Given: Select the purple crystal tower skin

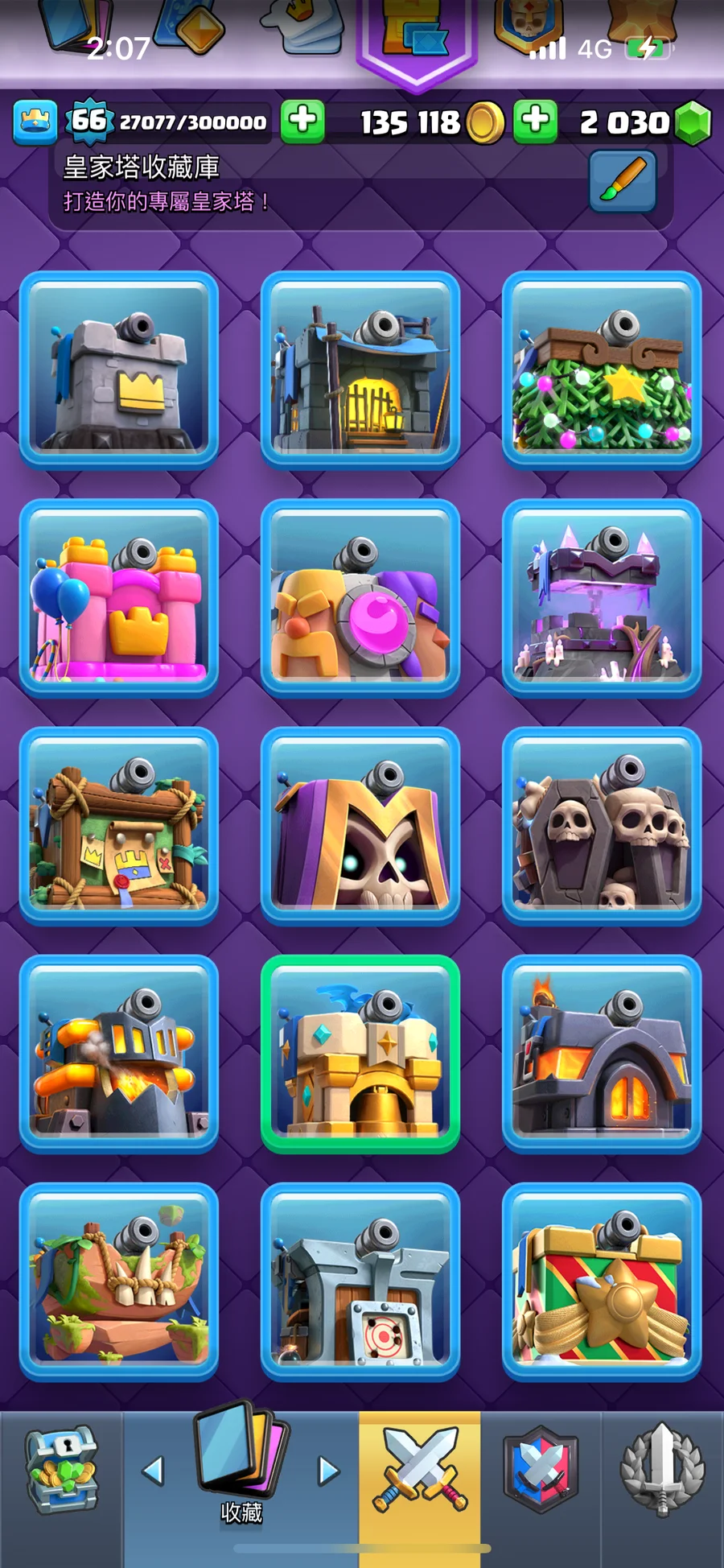Looking at the screenshot, I should 602,598.
